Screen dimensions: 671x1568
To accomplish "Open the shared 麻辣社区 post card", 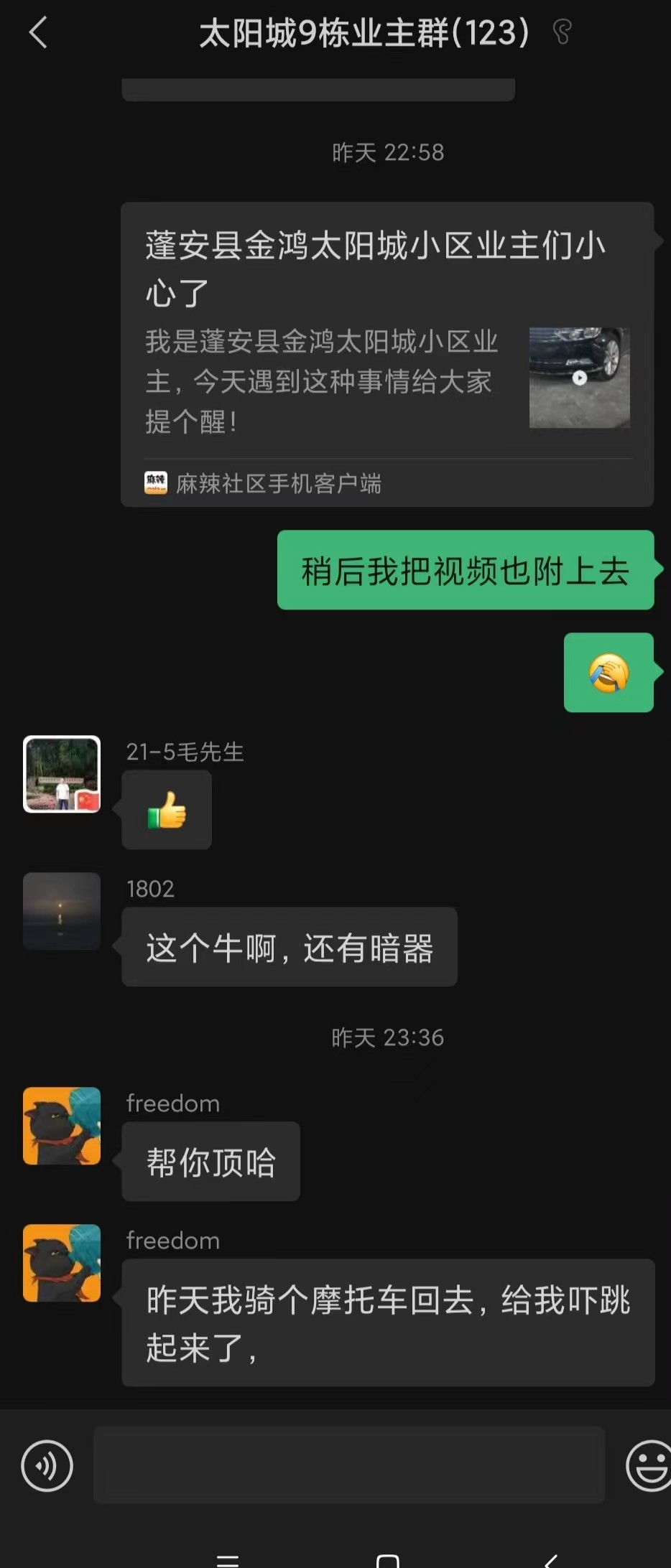I will coord(387,354).
